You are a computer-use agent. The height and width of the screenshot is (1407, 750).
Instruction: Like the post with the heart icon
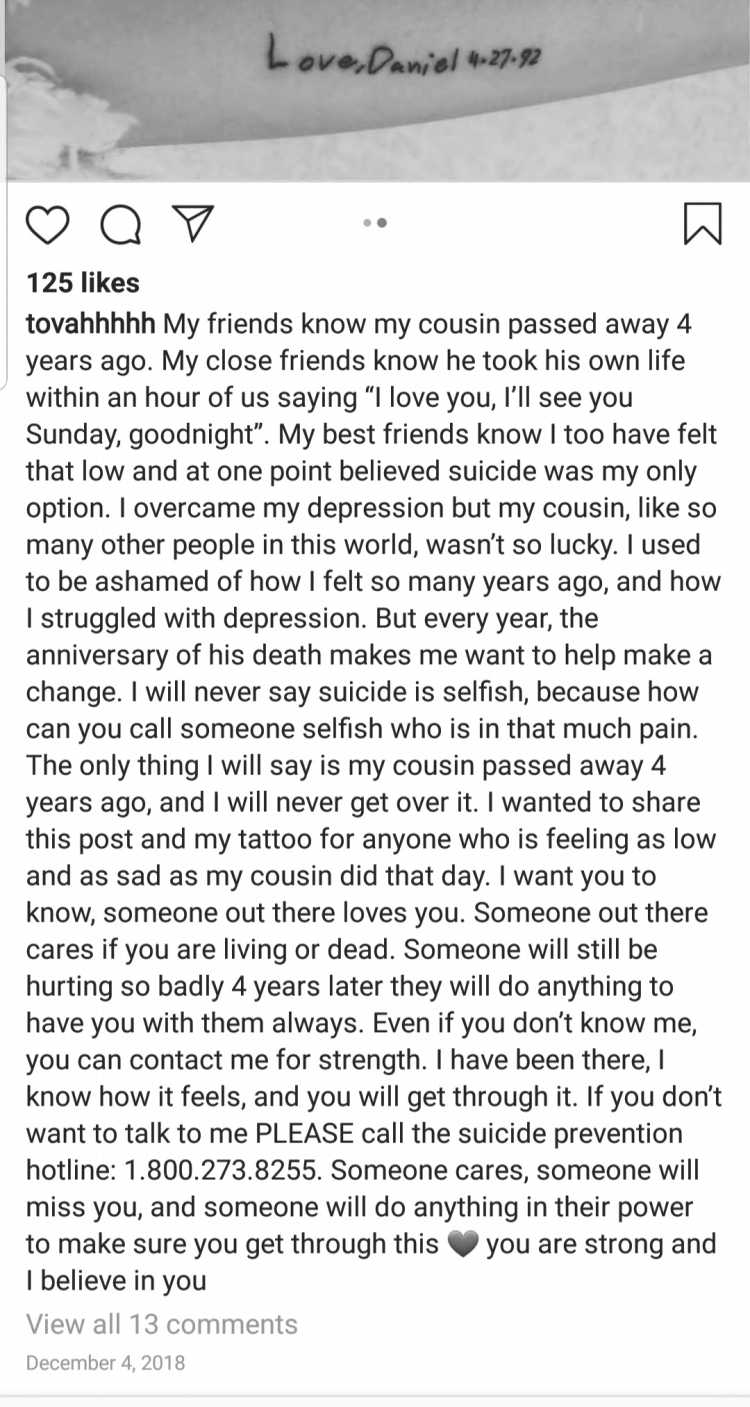[47, 224]
